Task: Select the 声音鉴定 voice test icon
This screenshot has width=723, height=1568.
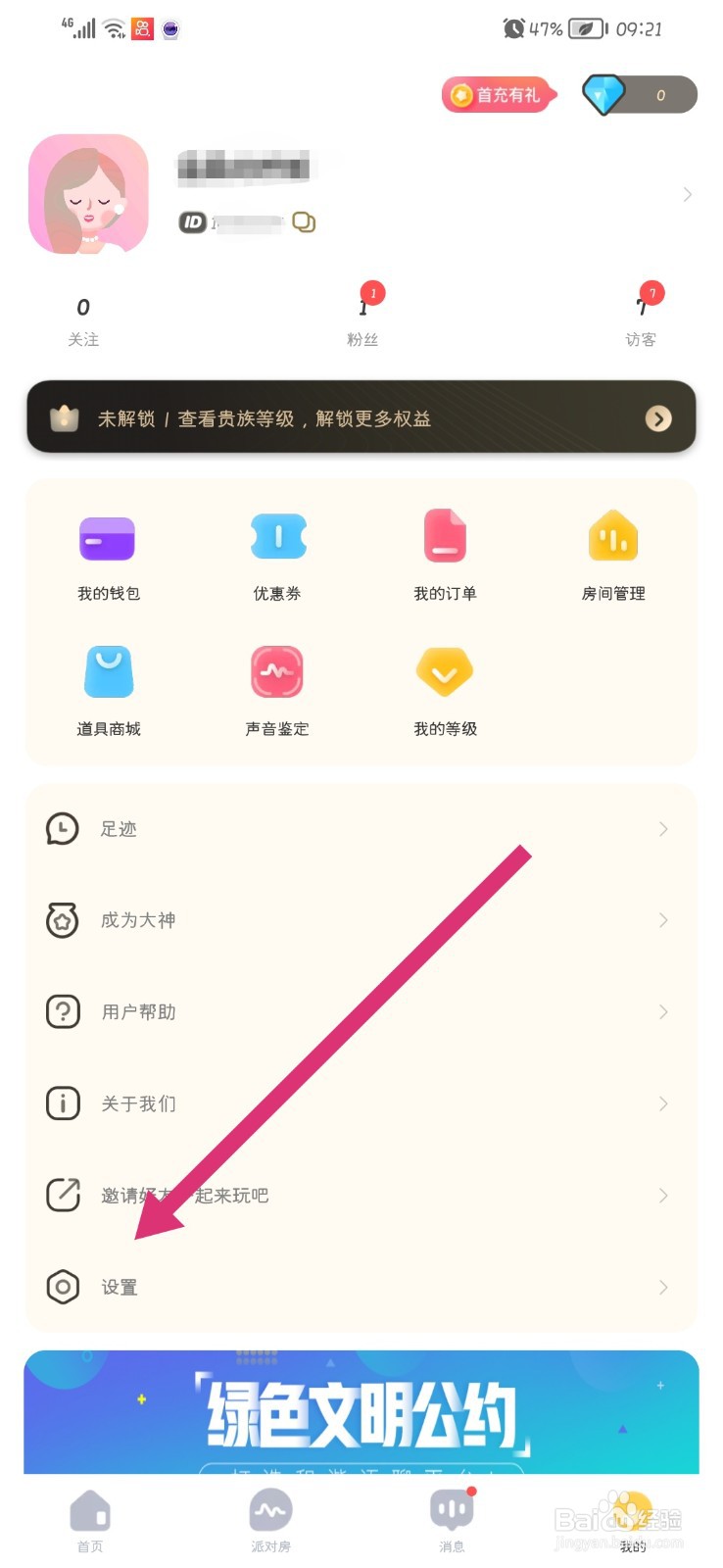Action: click(276, 672)
